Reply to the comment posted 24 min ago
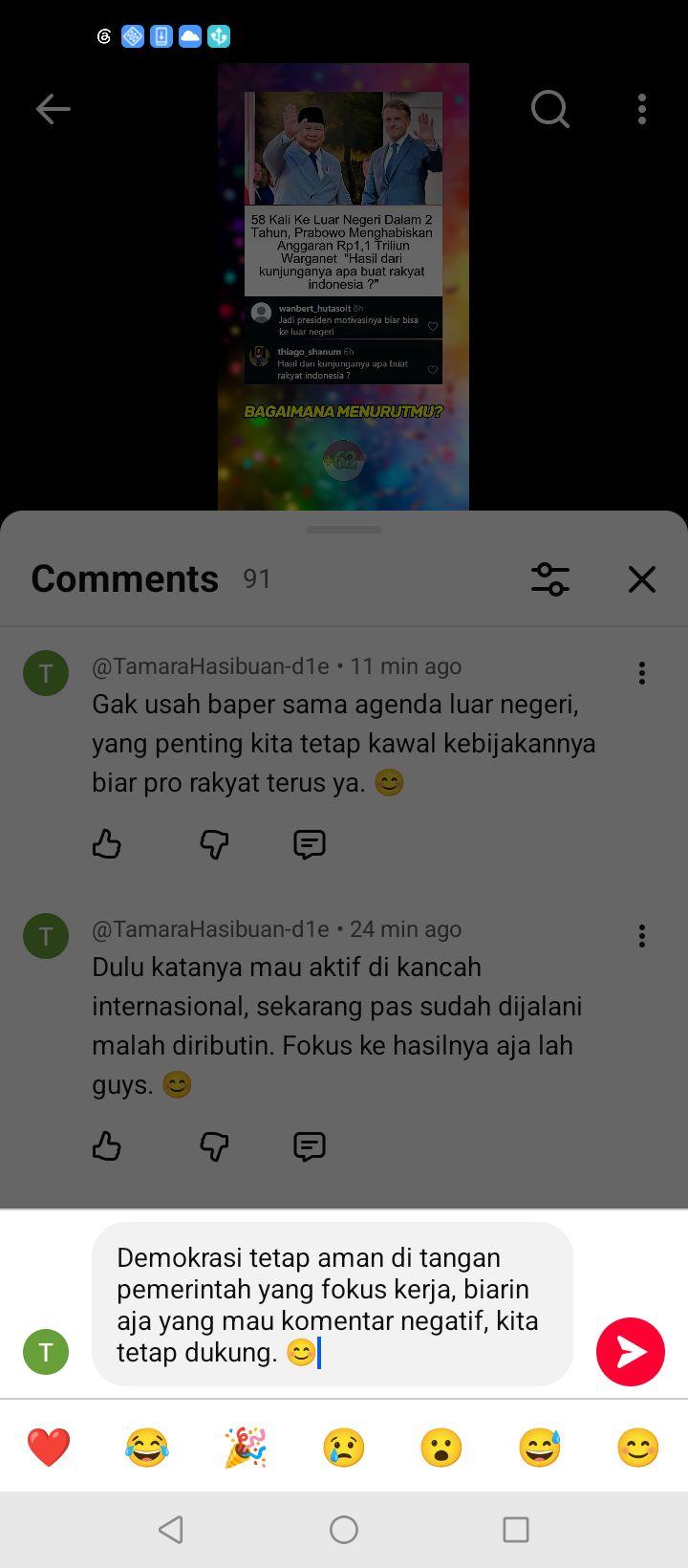The width and height of the screenshot is (688, 1568). (x=310, y=1145)
